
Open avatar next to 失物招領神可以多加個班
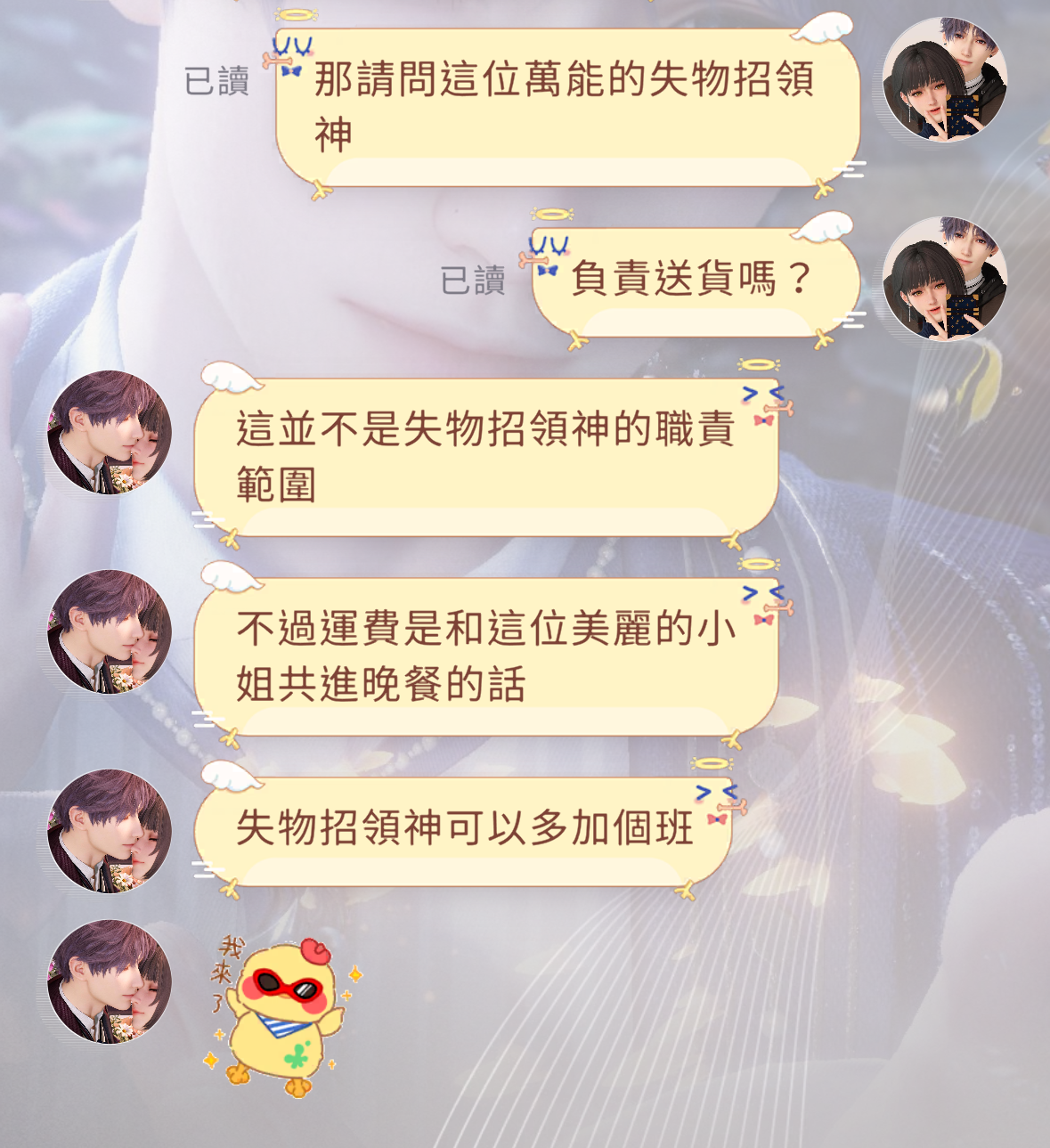point(110,831)
